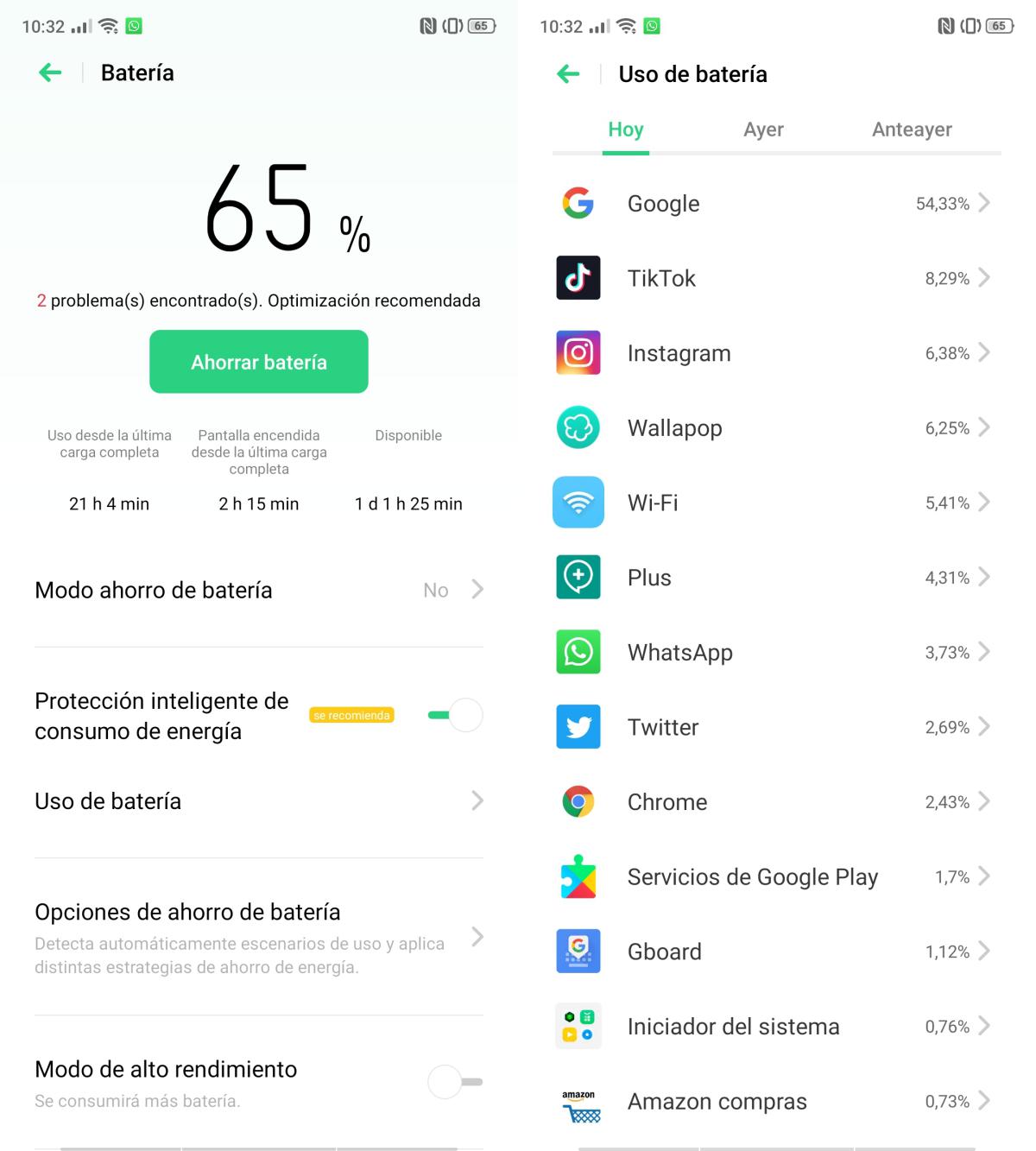
Task: Open Google battery usage details
Action: 775,204
